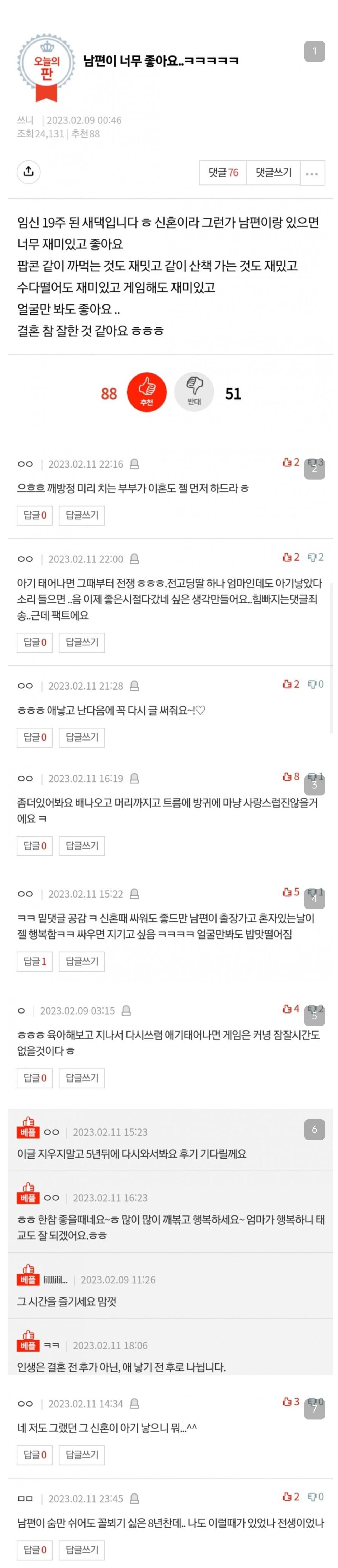Viewport: 338px width, 1568px height.
Task: Like the 16:19 comment with 8 likes
Action: (290, 777)
